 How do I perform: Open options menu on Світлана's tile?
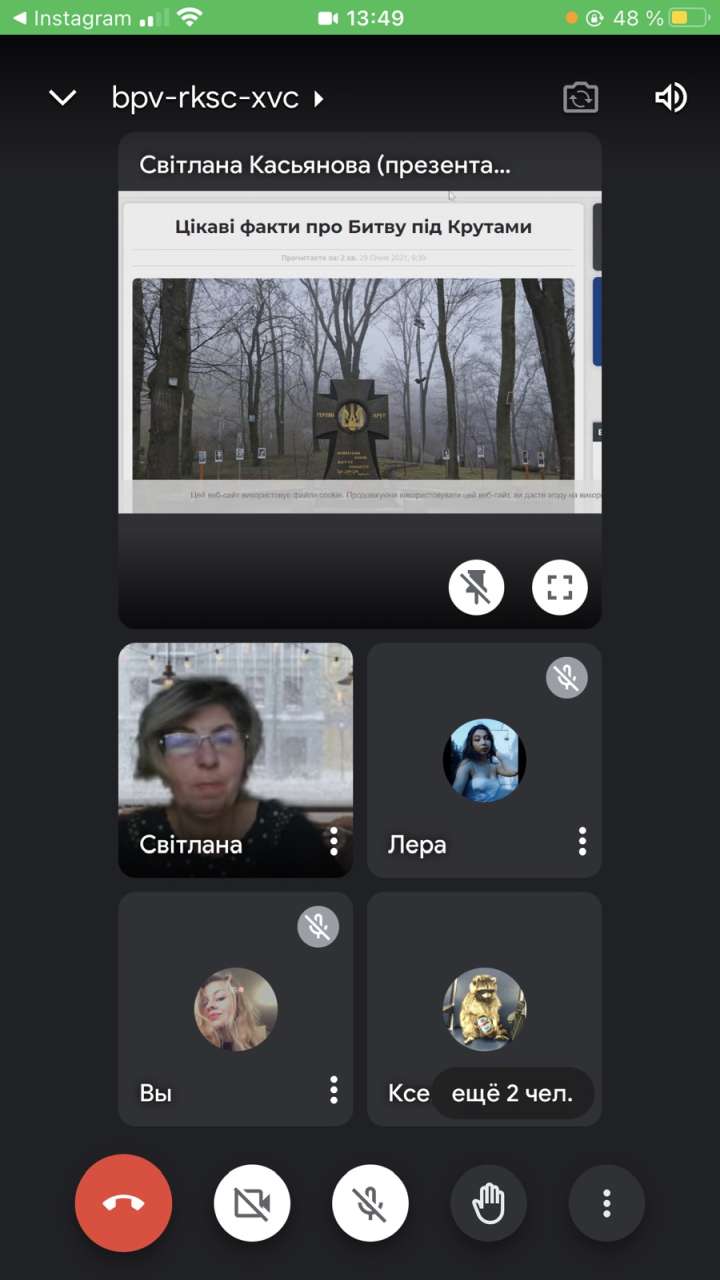[x=334, y=841]
